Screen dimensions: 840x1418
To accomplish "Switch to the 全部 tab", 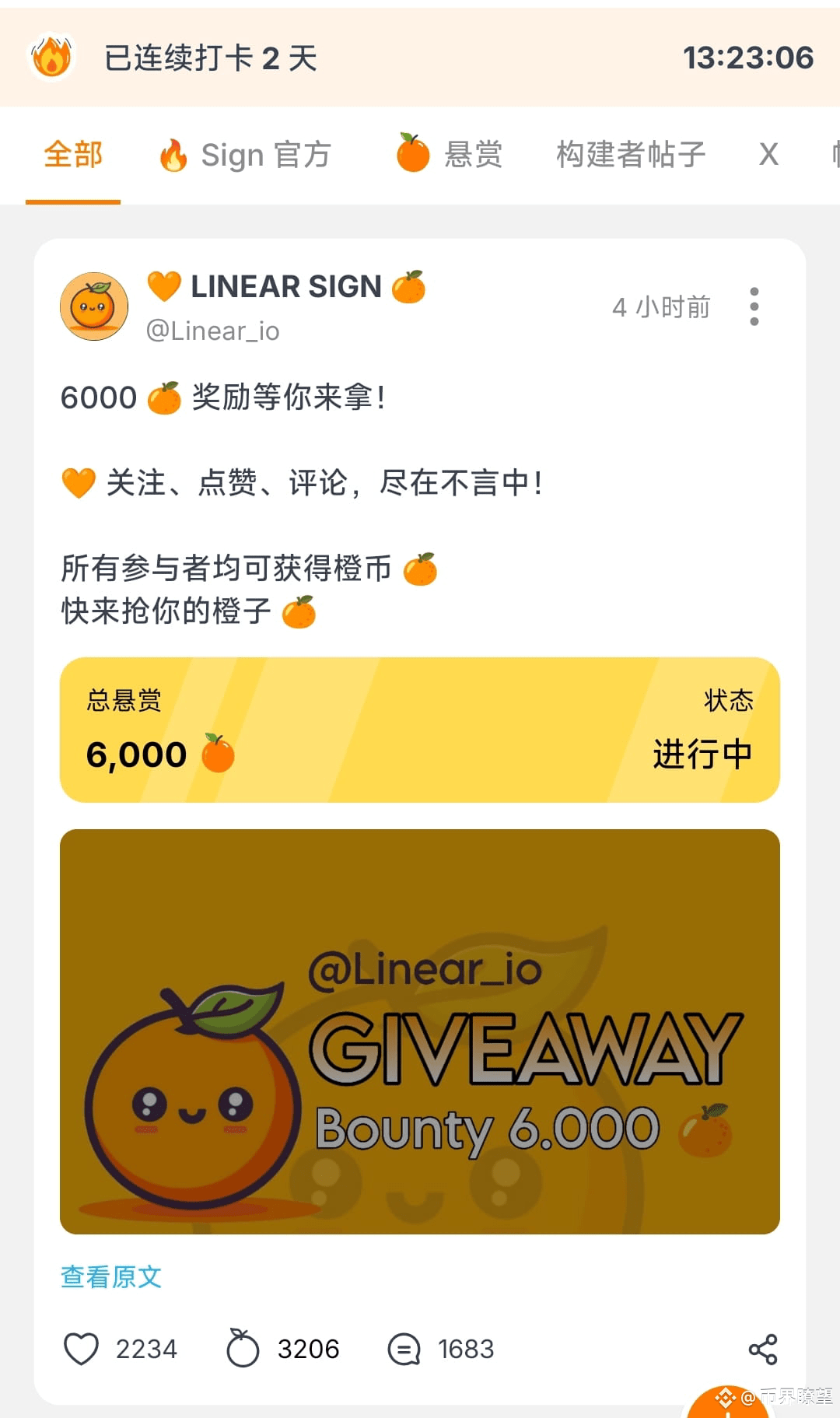I will point(73,155).
